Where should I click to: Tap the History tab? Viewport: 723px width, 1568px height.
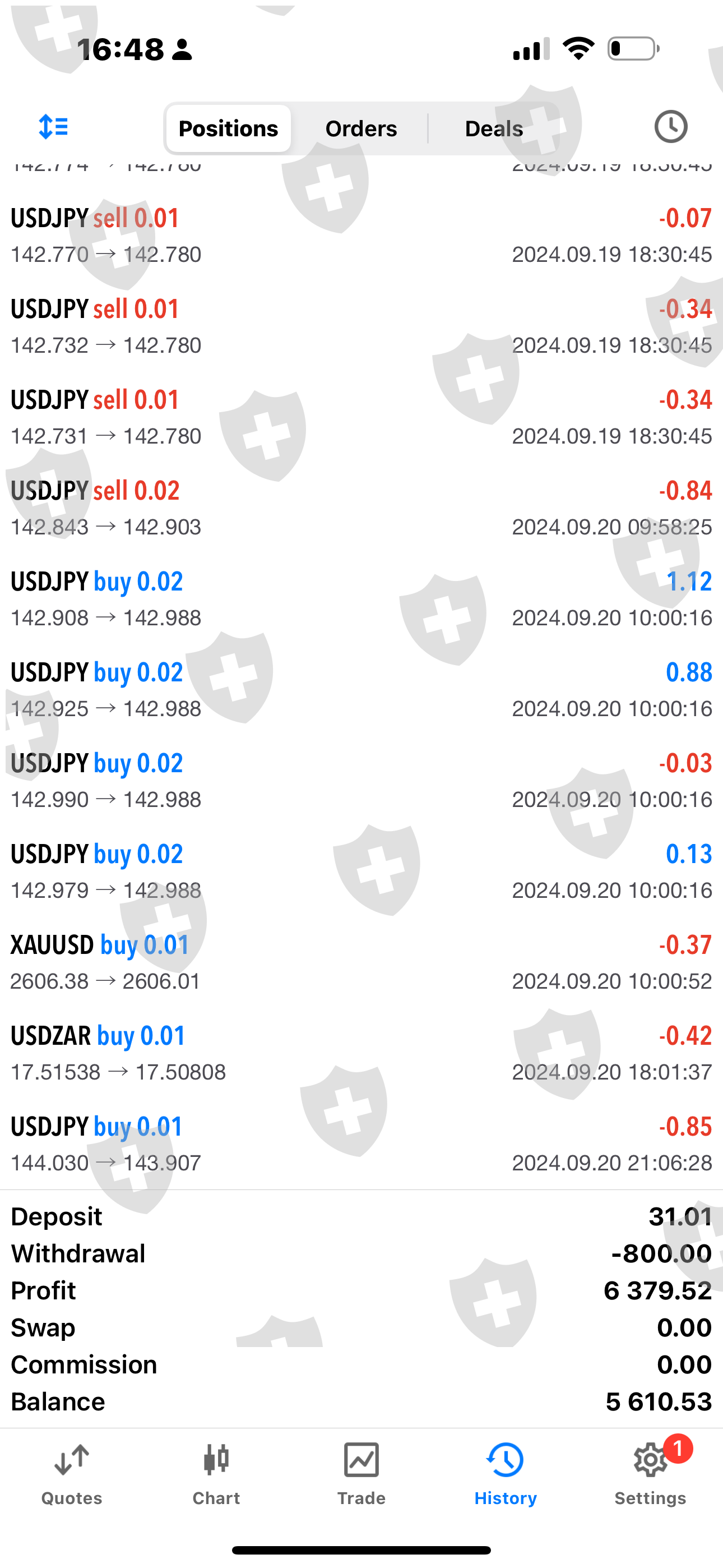506,1473
